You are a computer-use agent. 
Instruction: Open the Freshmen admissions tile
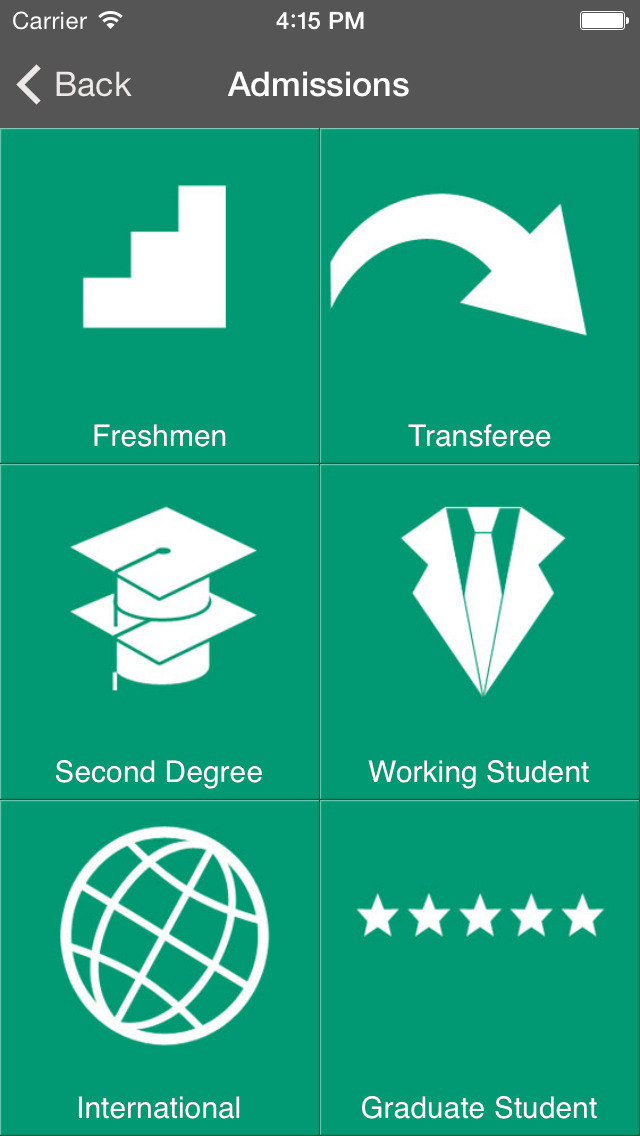tap(159, 296)
